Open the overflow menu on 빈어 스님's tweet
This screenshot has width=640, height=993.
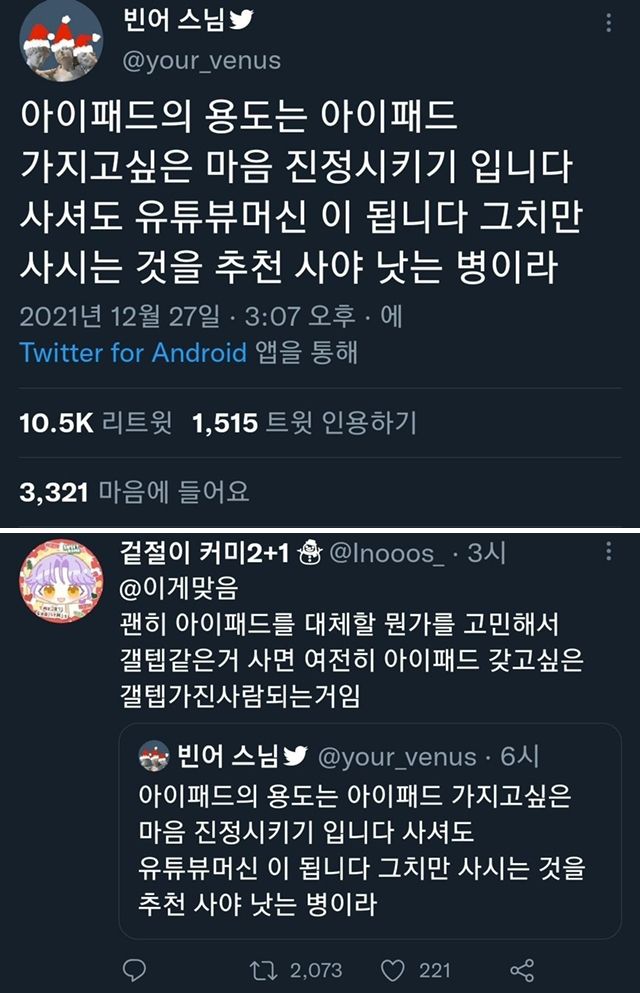click(x=608, y=23)
